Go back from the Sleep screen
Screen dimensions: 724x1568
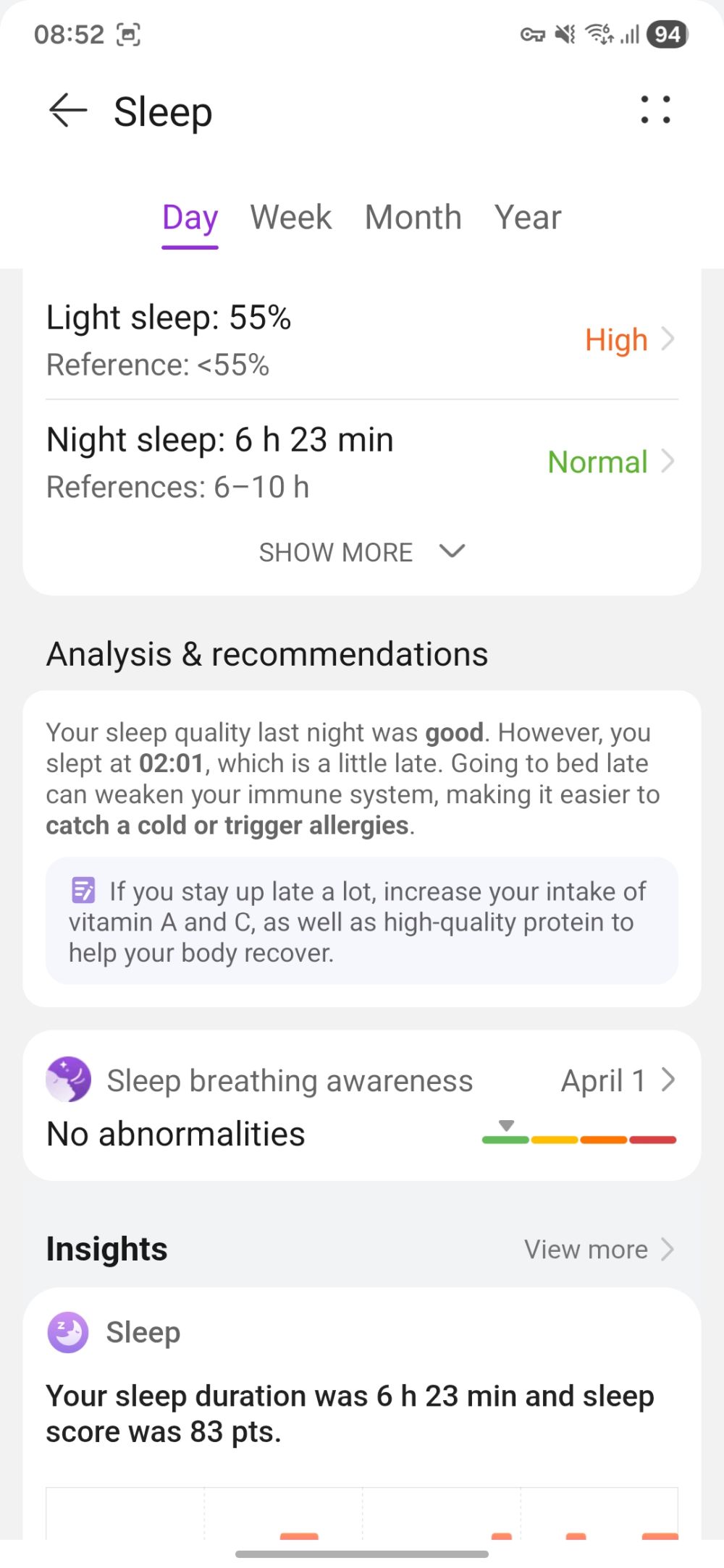(x=68, y=111)
